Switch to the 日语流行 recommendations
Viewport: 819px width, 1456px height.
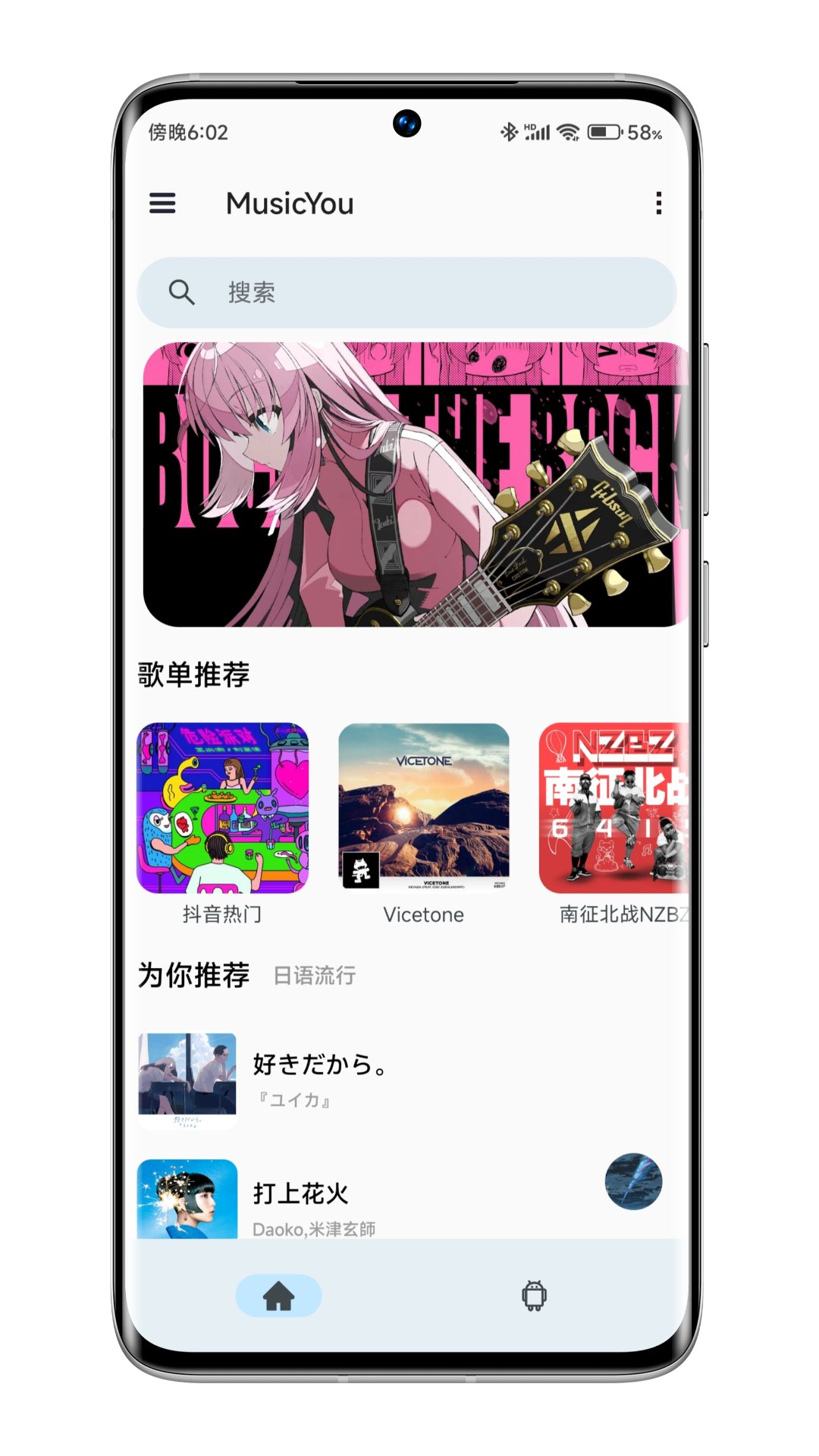pos(314,976)
